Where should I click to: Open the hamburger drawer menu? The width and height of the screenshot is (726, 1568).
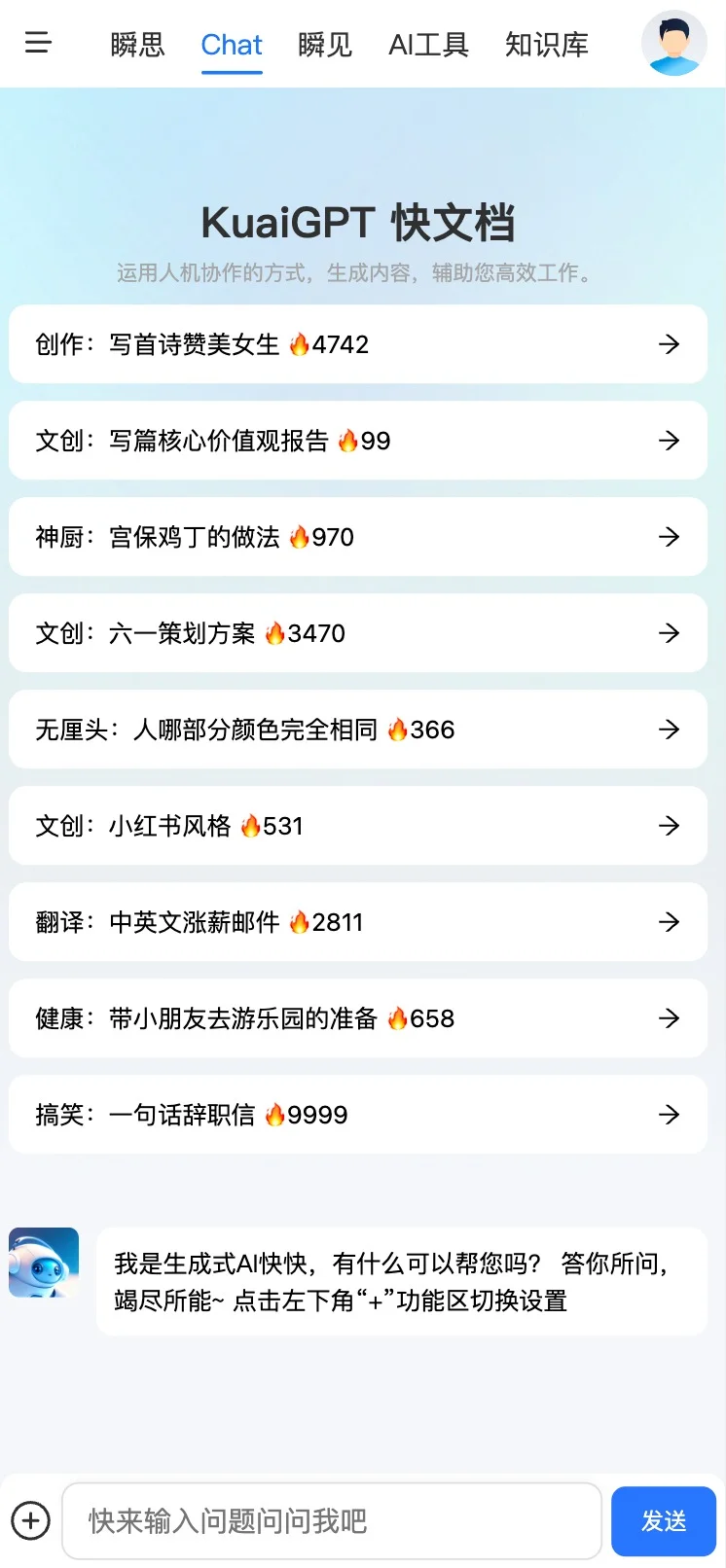[38, 42]
